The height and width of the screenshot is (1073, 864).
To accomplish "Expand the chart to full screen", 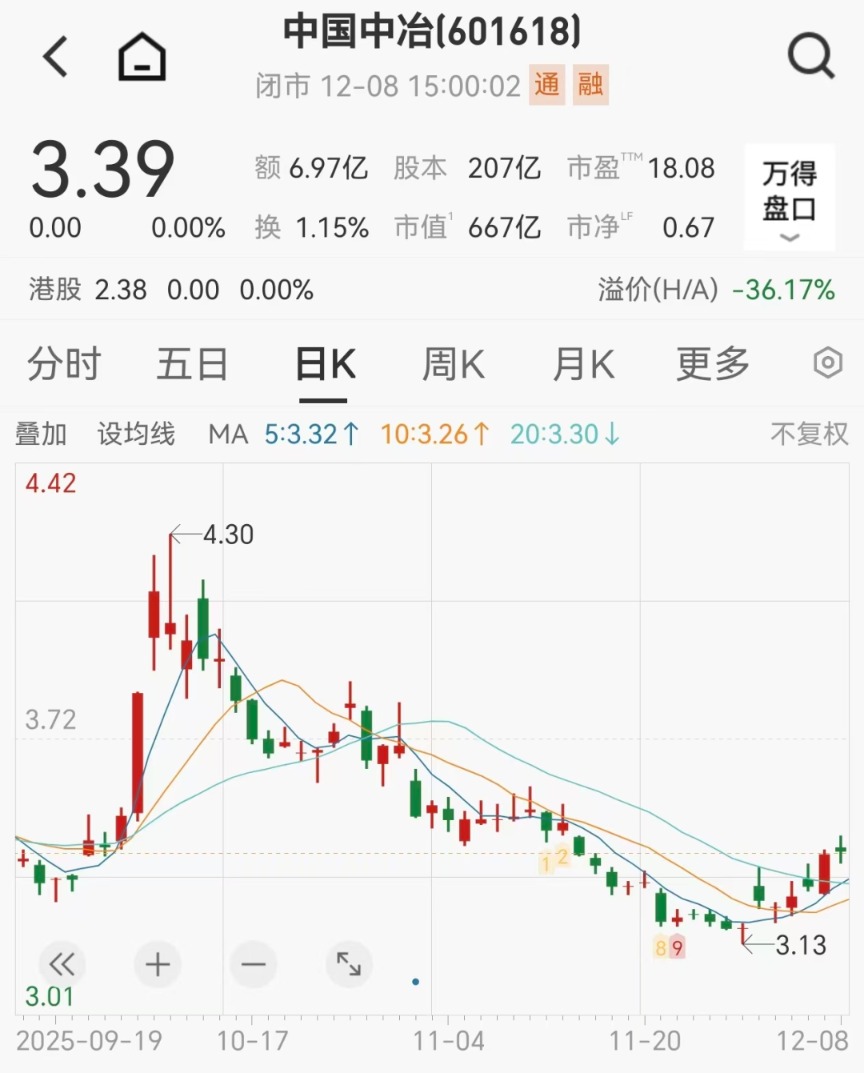I will pyautogui.click(x=349, y=964).
